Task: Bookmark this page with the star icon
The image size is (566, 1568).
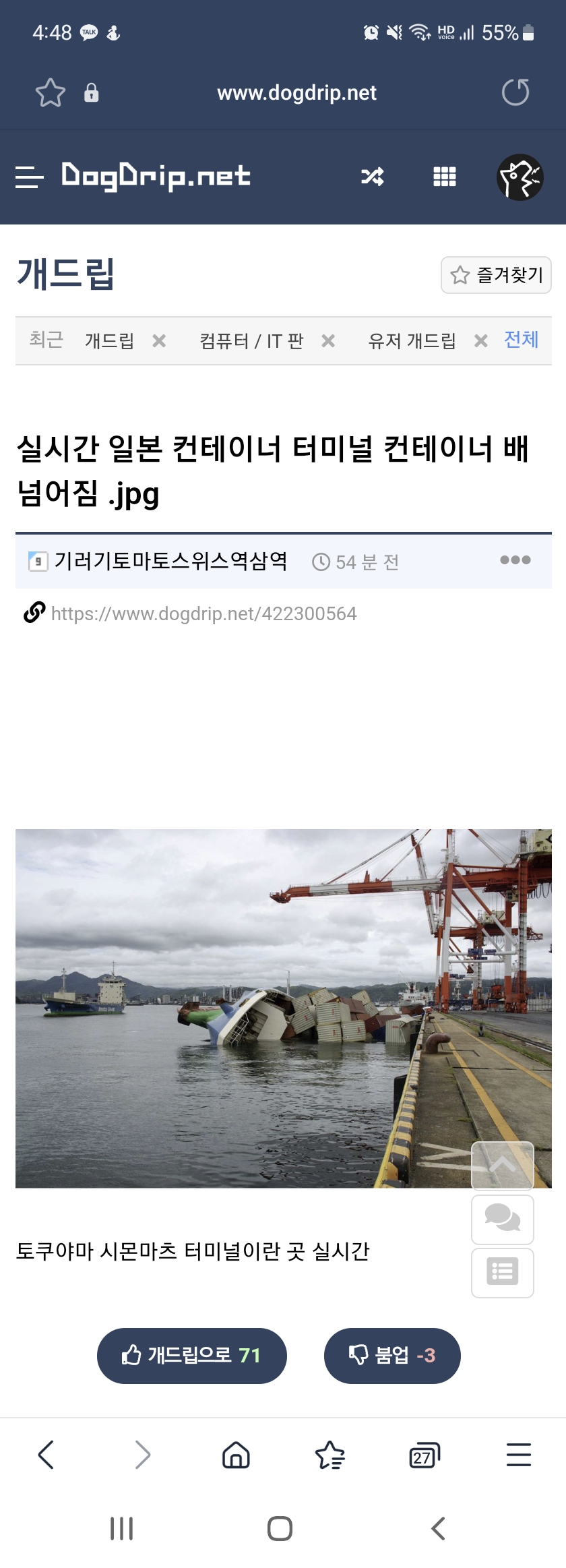Action: (x=51, y=93)
